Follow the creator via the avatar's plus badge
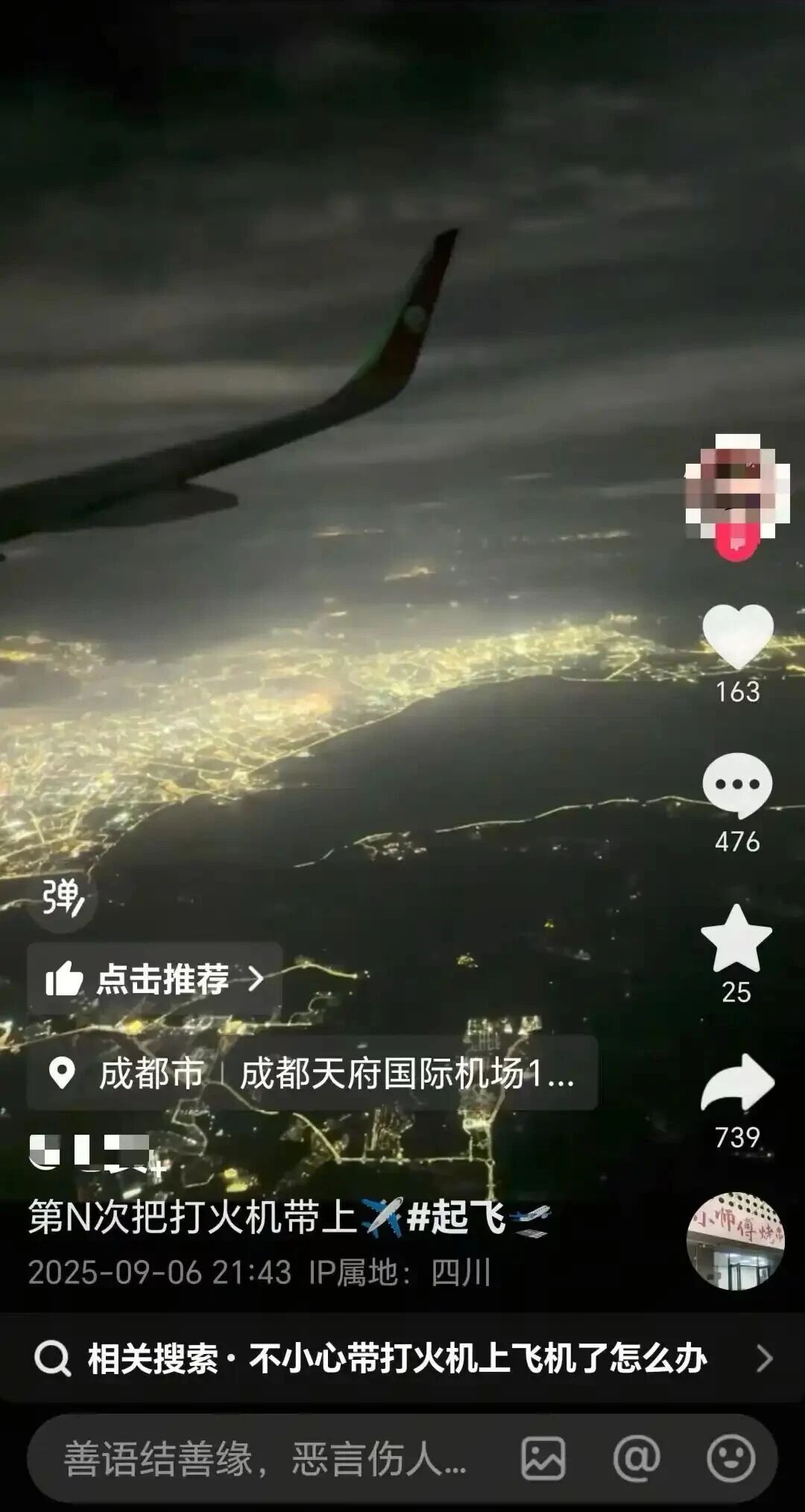Viewport: 805px width, 1512px height. 736,544
